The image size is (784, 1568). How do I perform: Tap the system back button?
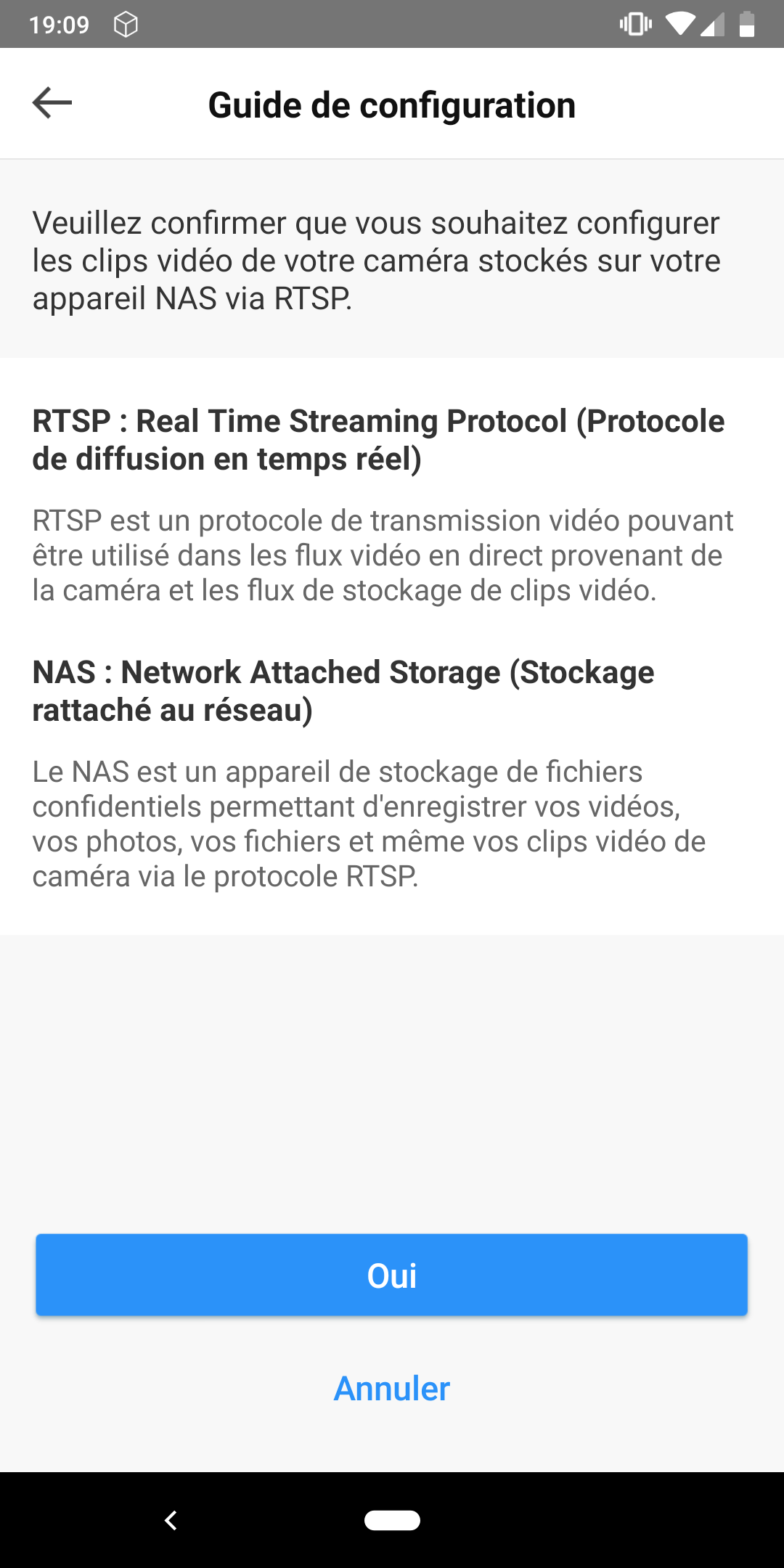[171, 1520]
